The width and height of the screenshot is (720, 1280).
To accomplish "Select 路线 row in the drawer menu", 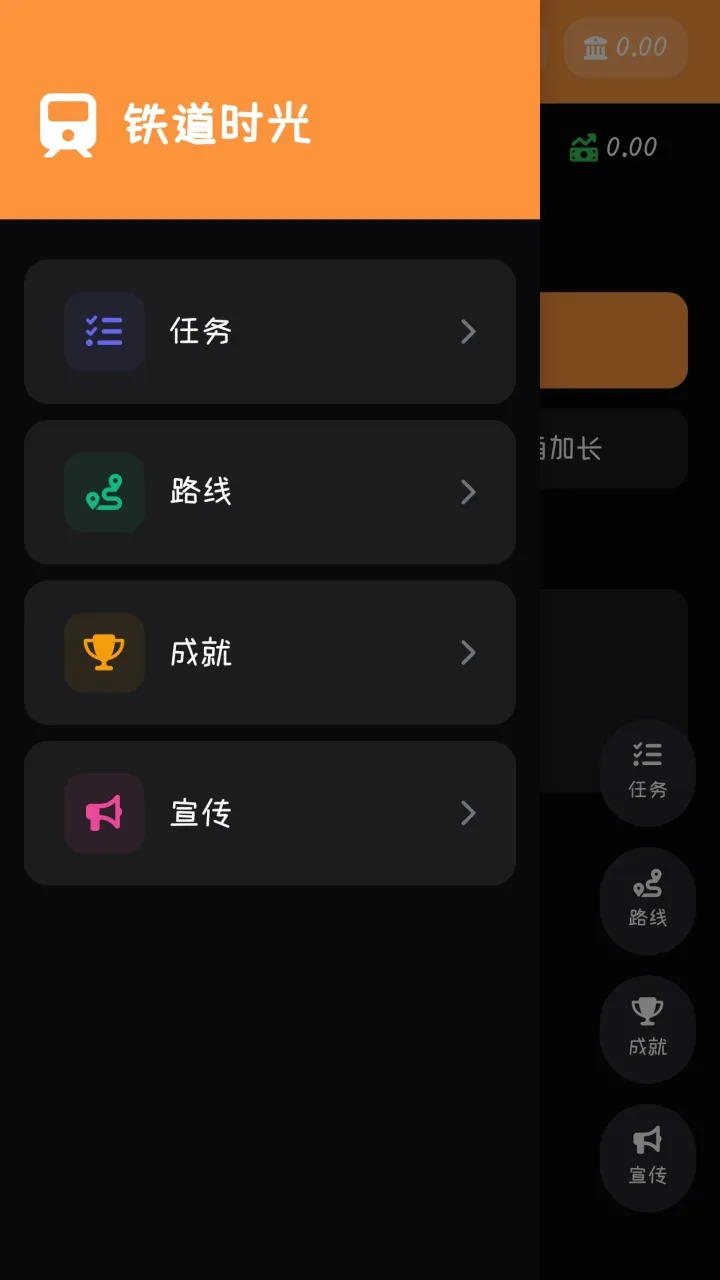I will [270, 492].
